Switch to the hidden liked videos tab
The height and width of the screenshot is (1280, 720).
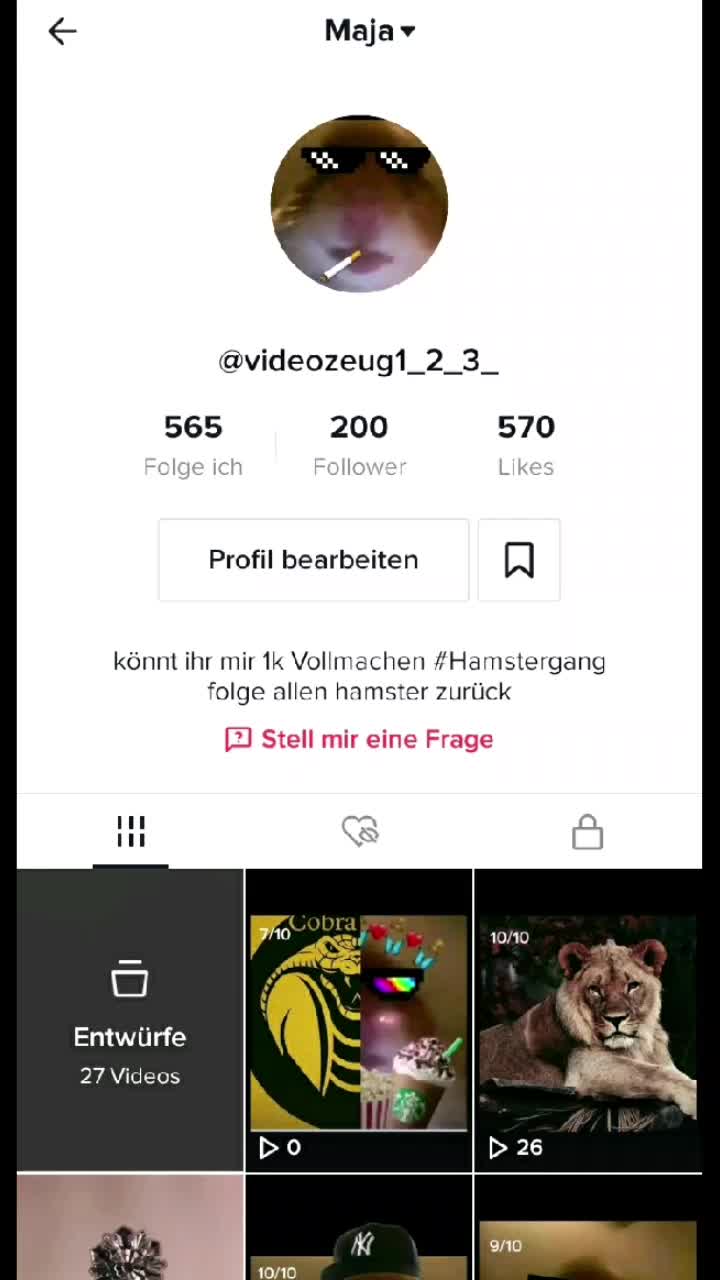359,831
